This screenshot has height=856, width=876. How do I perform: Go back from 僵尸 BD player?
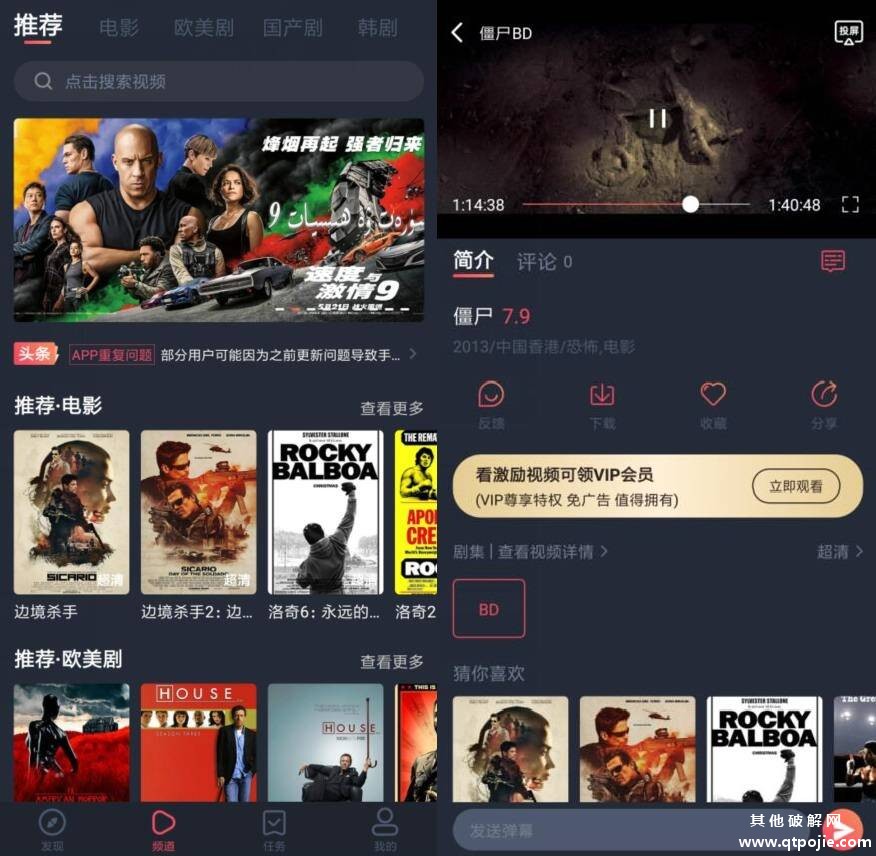coord(457,33)
